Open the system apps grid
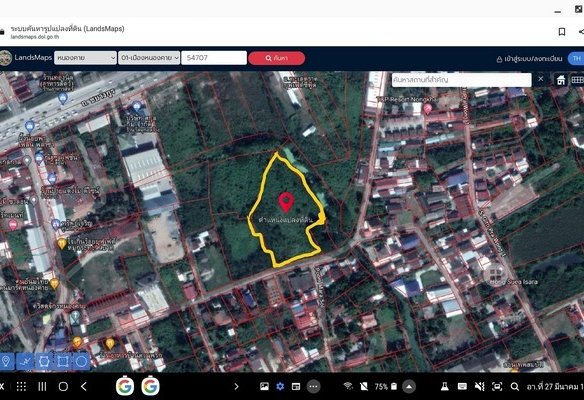The height and width of the screenshot is (400, 584). [x=21, y=387]
